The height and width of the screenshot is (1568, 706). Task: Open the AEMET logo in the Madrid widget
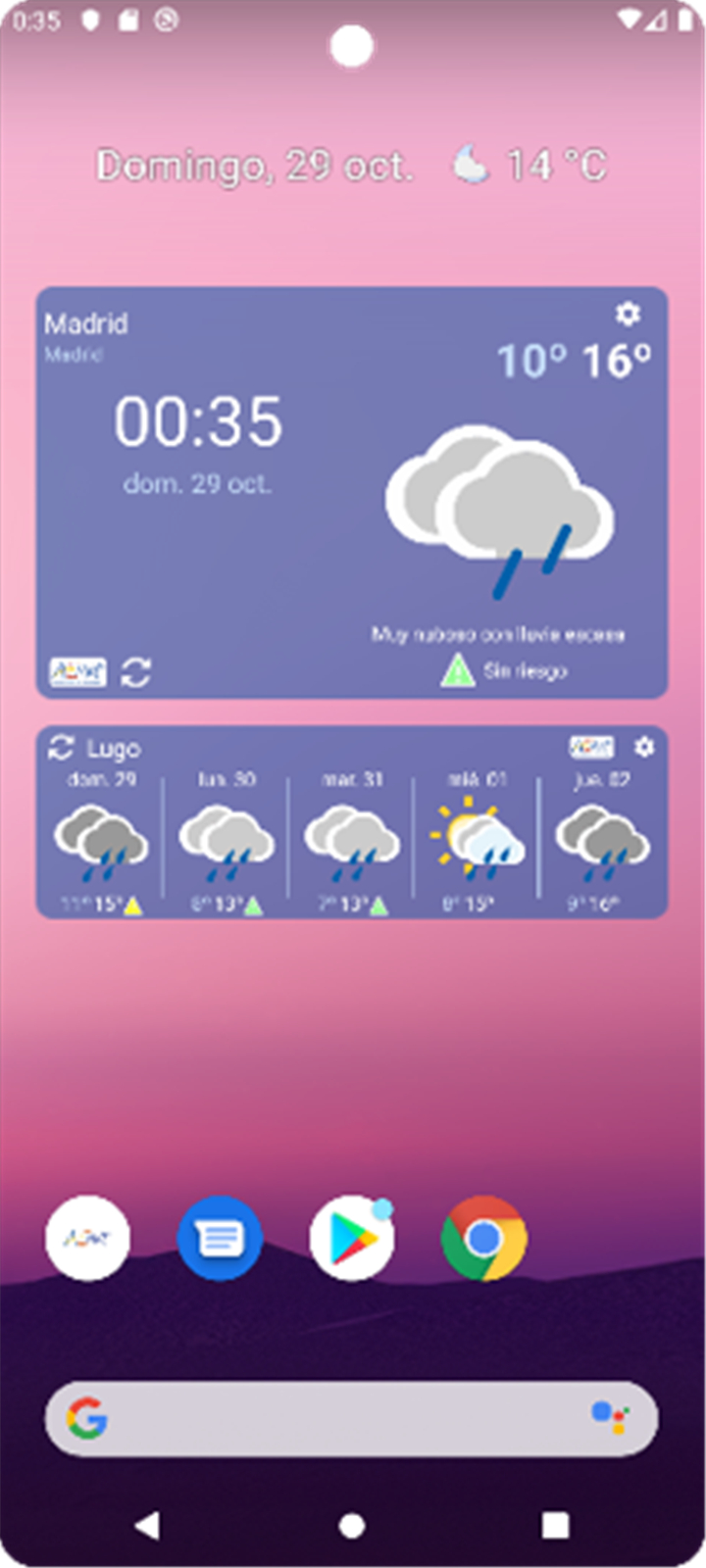pyautogui.click(x=77, y=672)
